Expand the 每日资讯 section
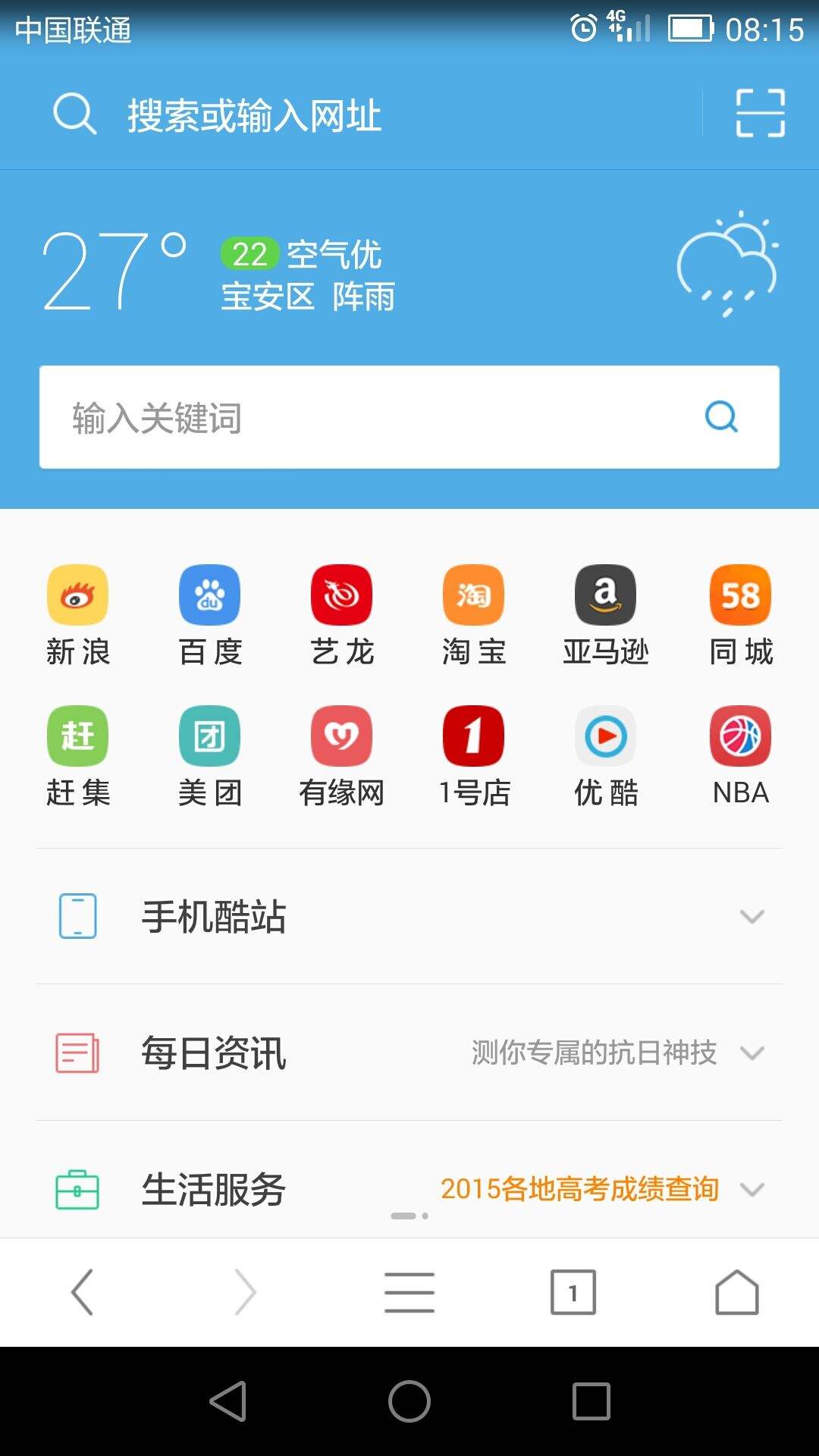819x1456 pixels. click(409, 1053)
